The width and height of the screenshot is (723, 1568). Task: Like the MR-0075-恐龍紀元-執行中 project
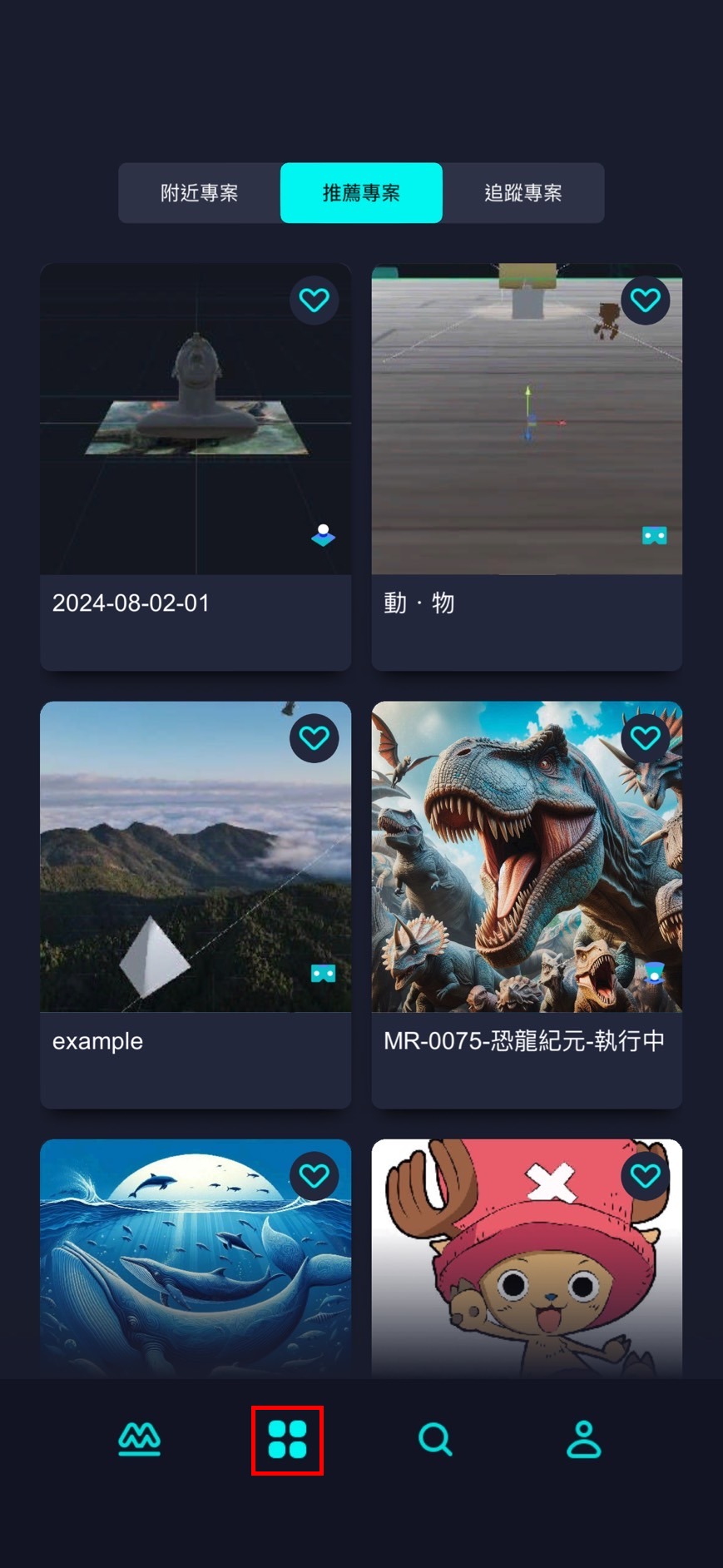click(x=646, y=737)
